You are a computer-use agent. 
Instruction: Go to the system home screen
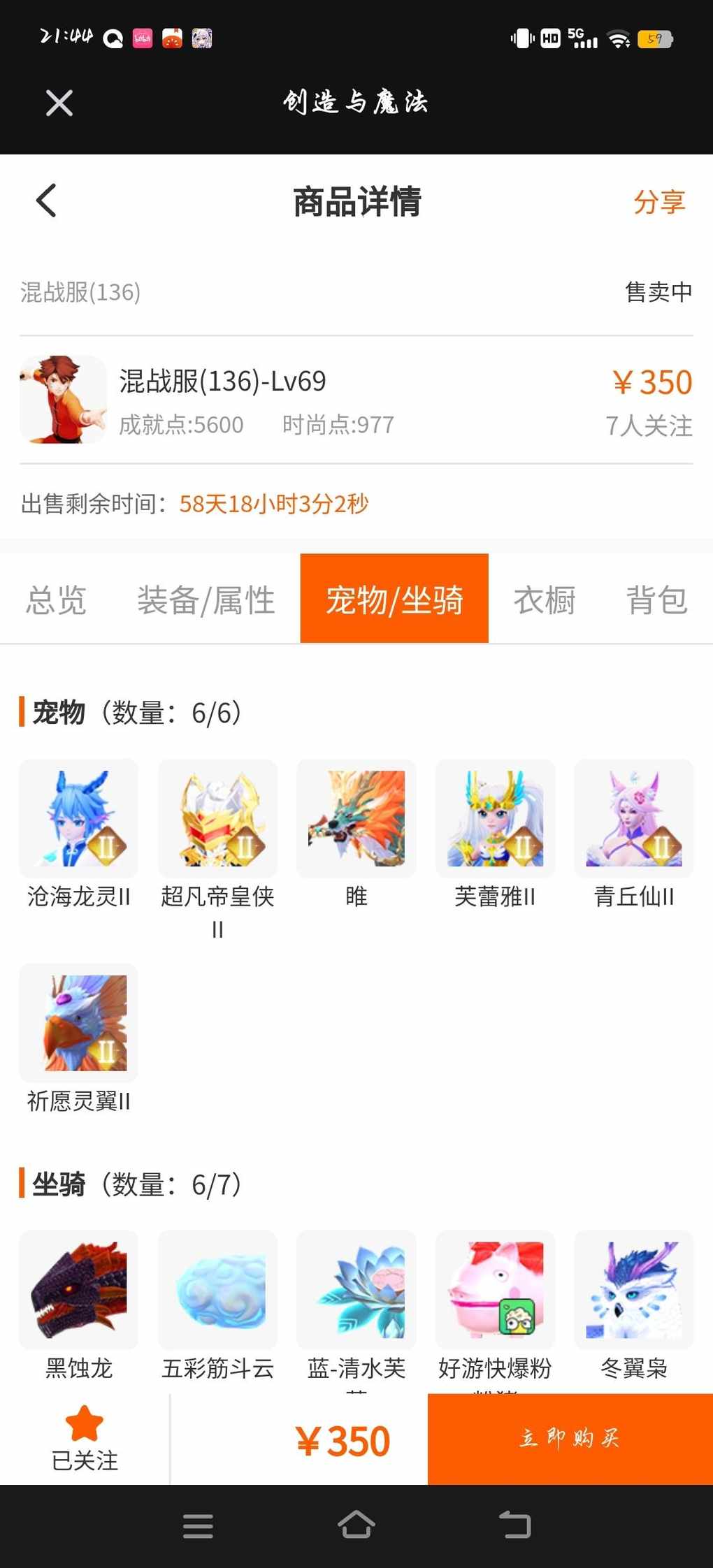(x=356, y=1525)
